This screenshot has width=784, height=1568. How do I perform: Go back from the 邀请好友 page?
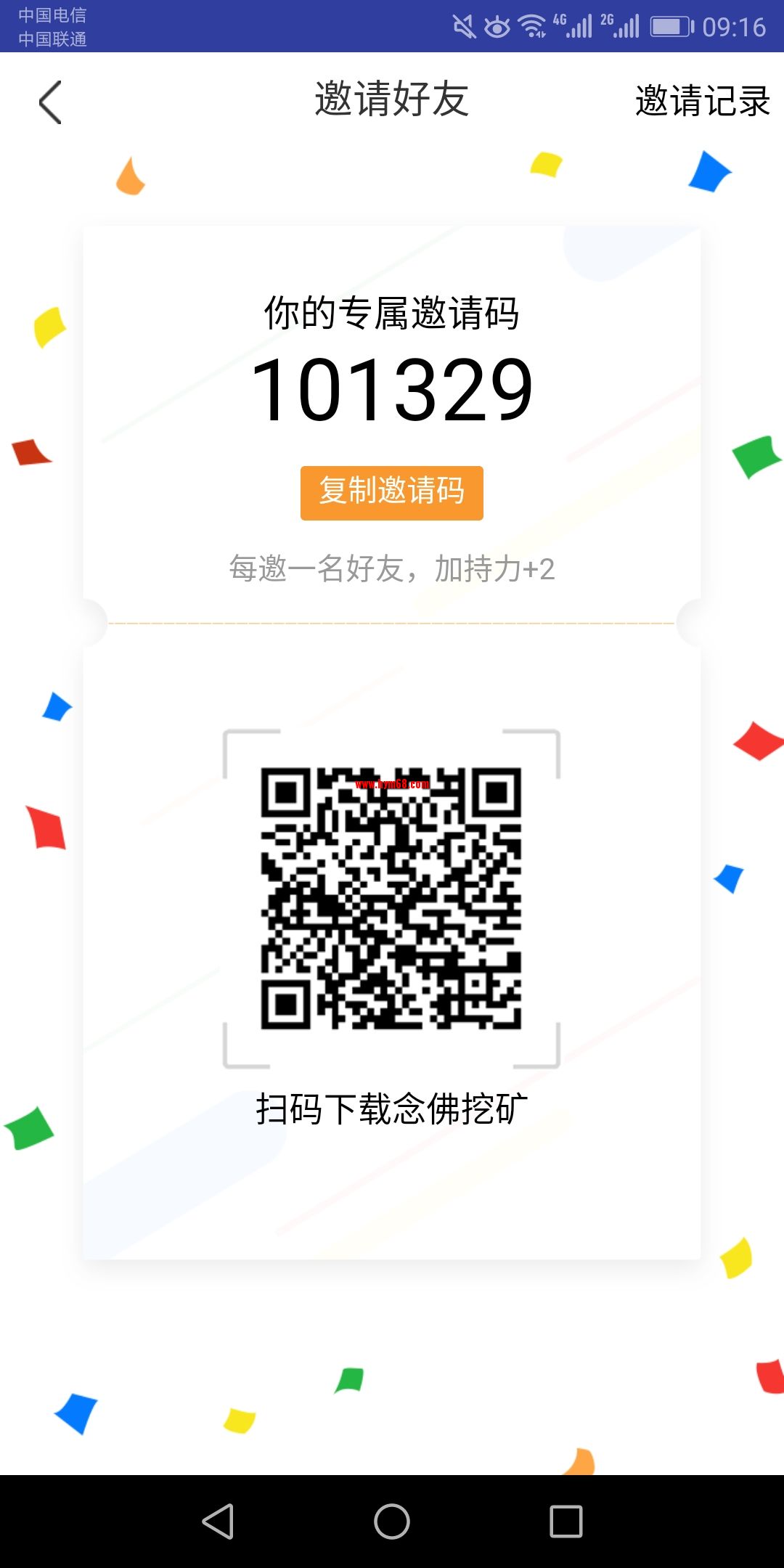(50, 102)
